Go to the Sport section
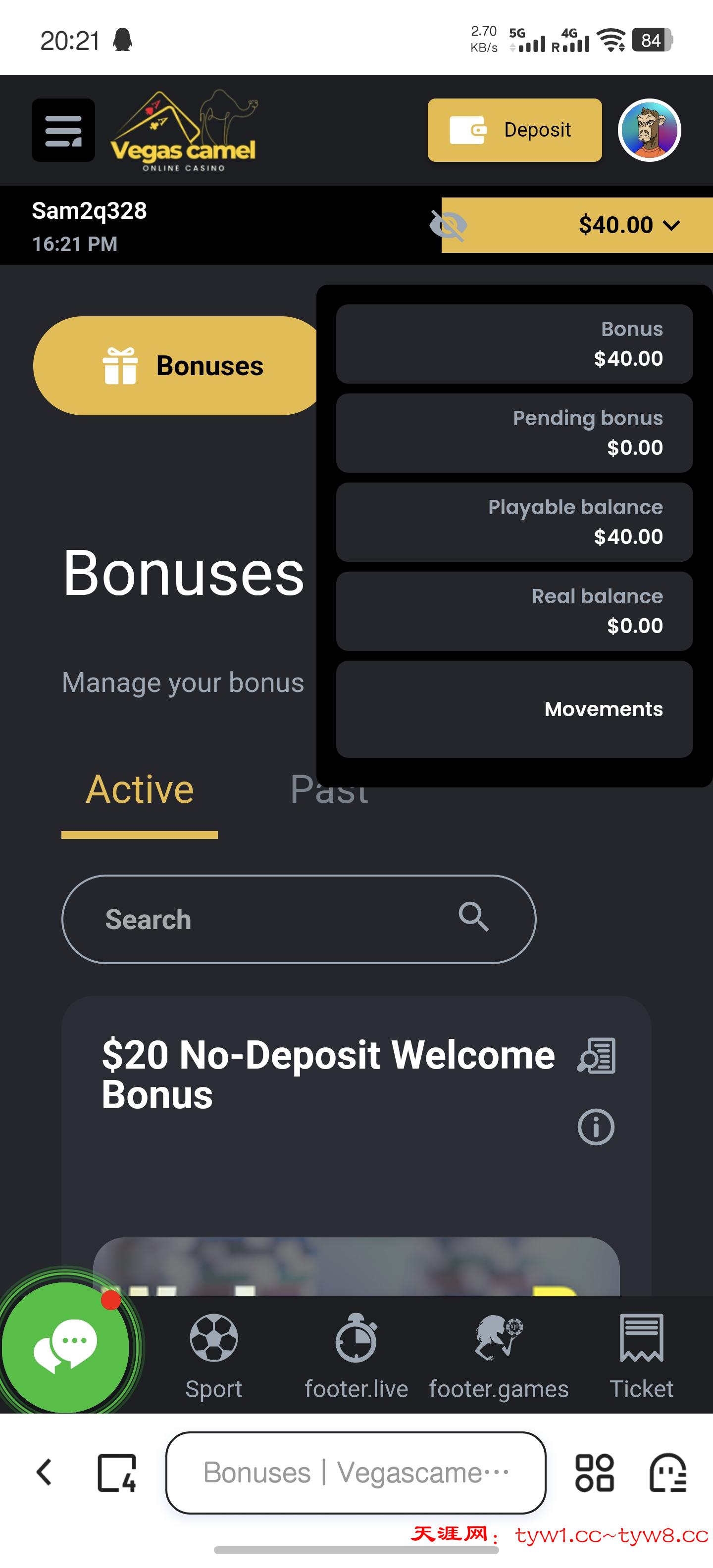Image resolution: width=713 pixels, height=1568 pixels. [x=214, y=1356]
